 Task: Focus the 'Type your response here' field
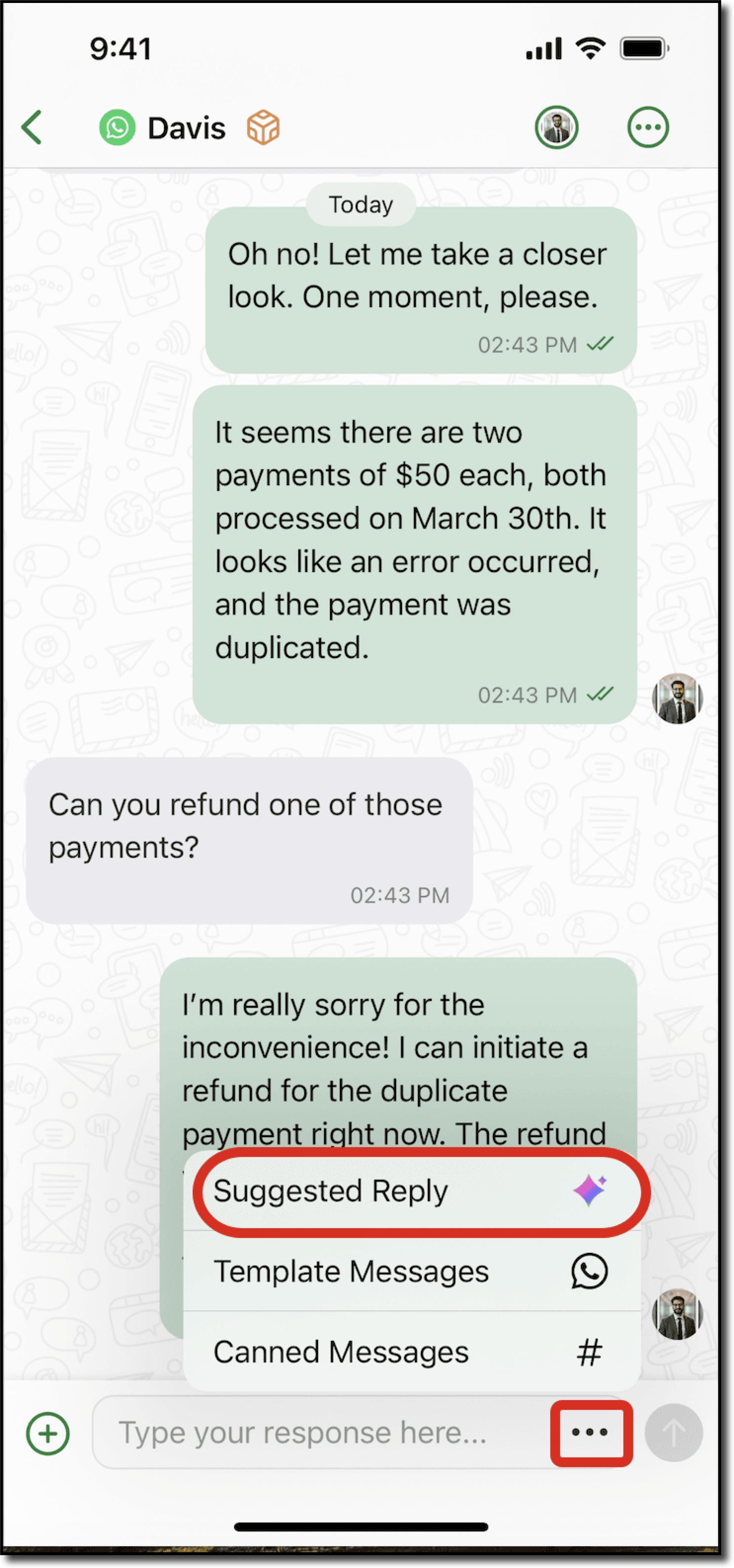tap(317, 1432)
